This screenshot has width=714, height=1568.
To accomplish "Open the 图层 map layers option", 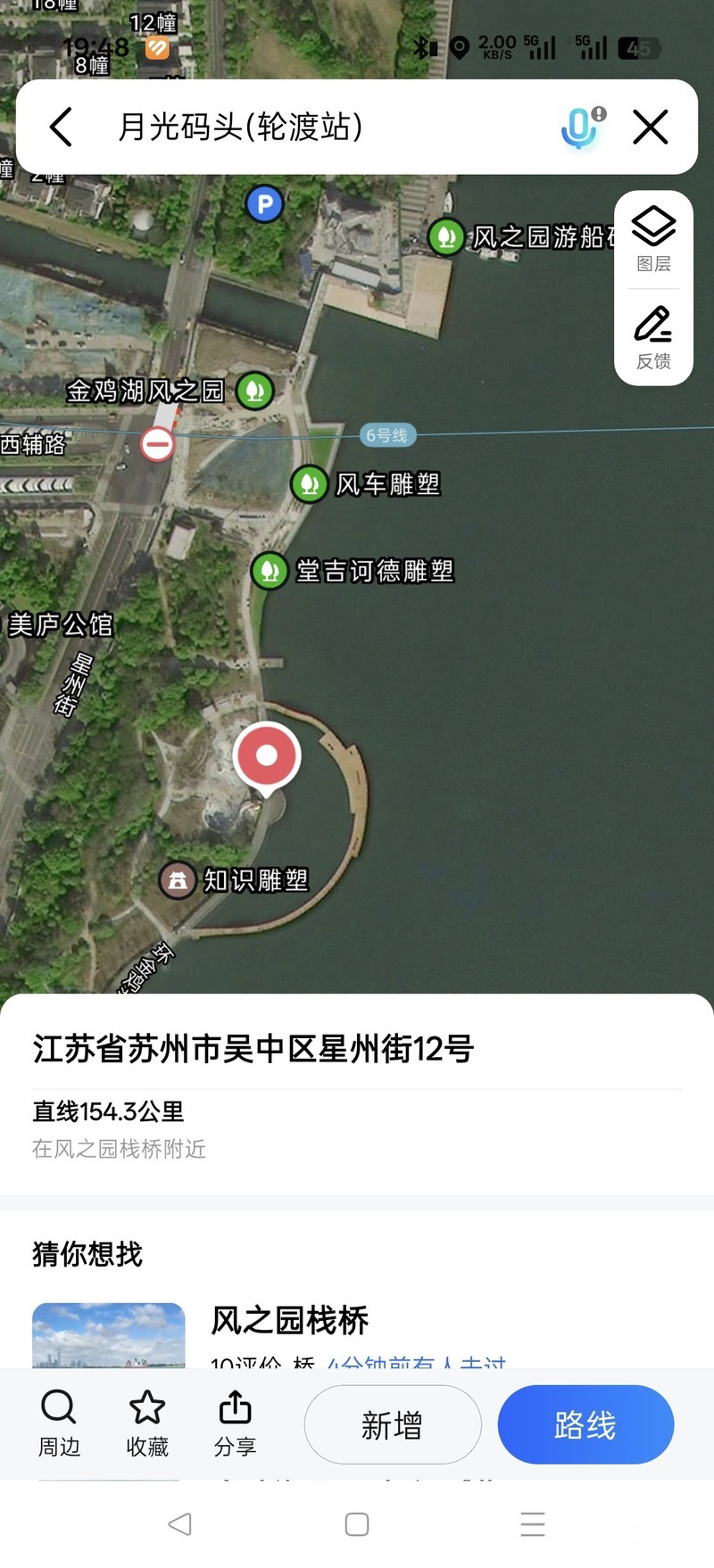I will pyautogui.click(x=653, y=238).
